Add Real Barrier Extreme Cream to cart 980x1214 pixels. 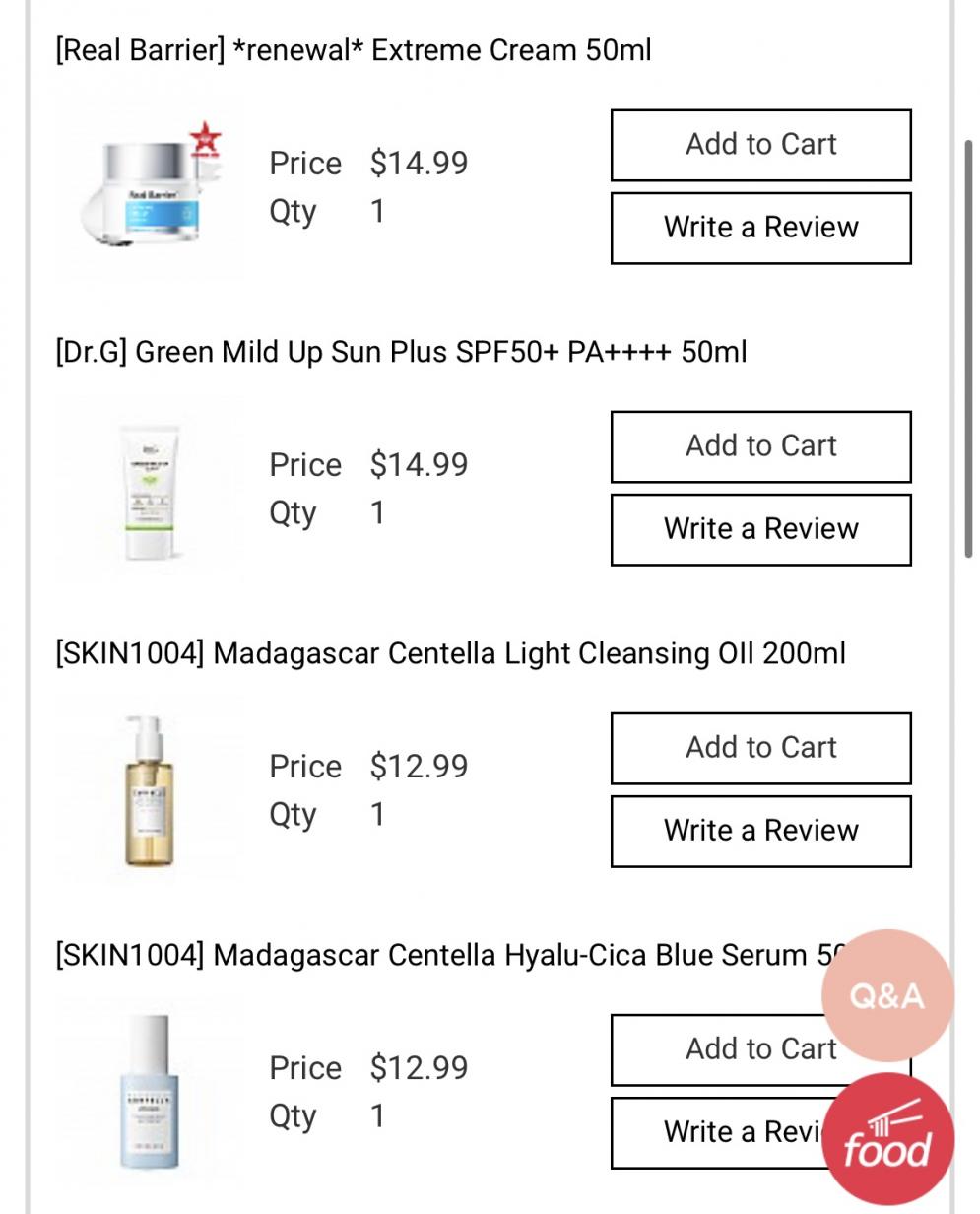click(x=760, y=145)
